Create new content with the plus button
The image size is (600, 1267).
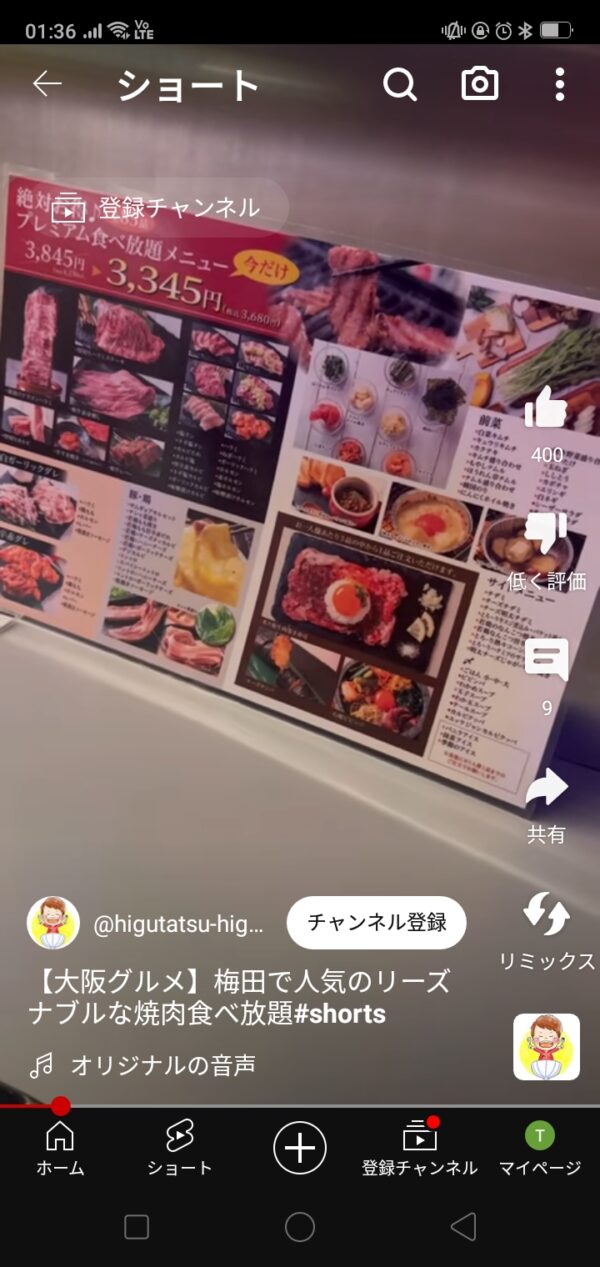[x=299, y=1146]
